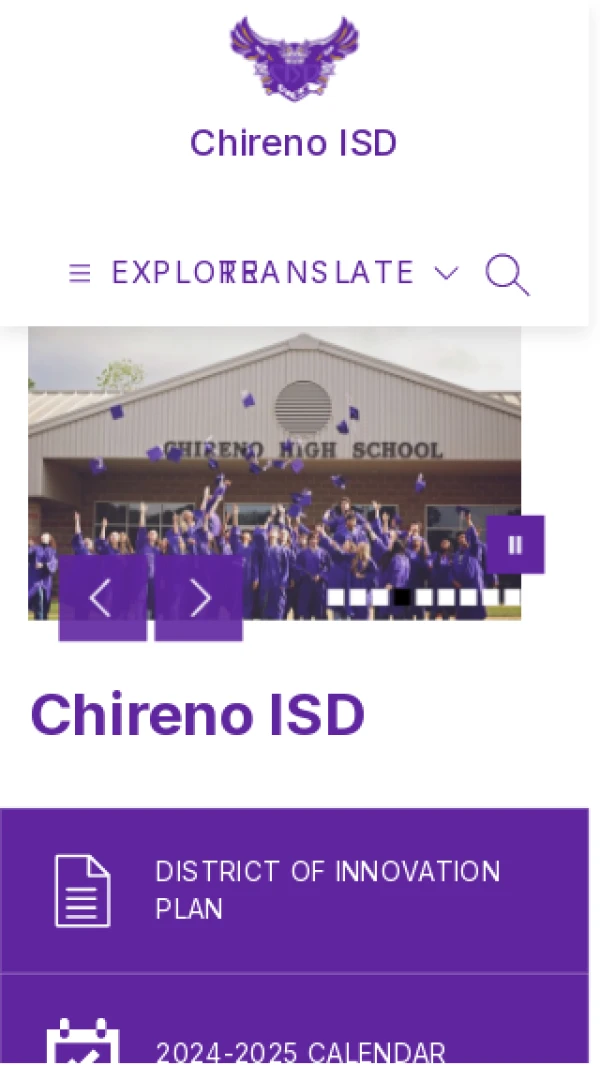Jump to the first slide indicator dot

tap(336, 597)
